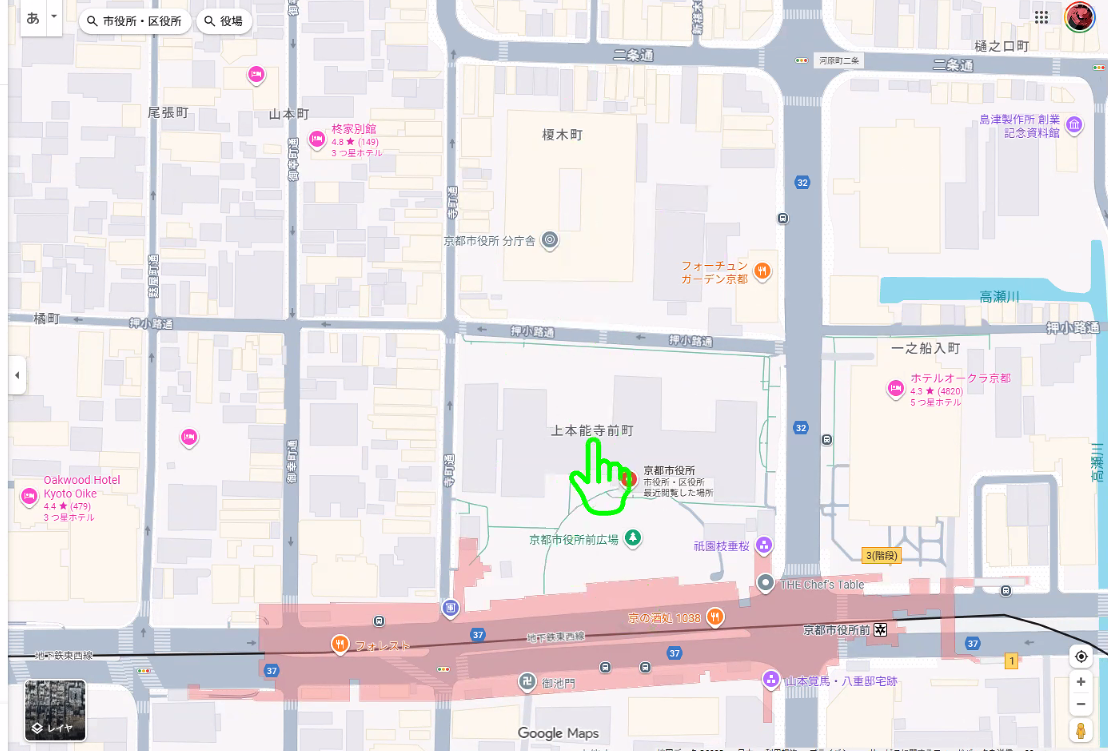Image resolution: width=1108 pixels, height=751 pixels.
Task: Expand the collapsed side panel
Action: [x=16, y=375]
